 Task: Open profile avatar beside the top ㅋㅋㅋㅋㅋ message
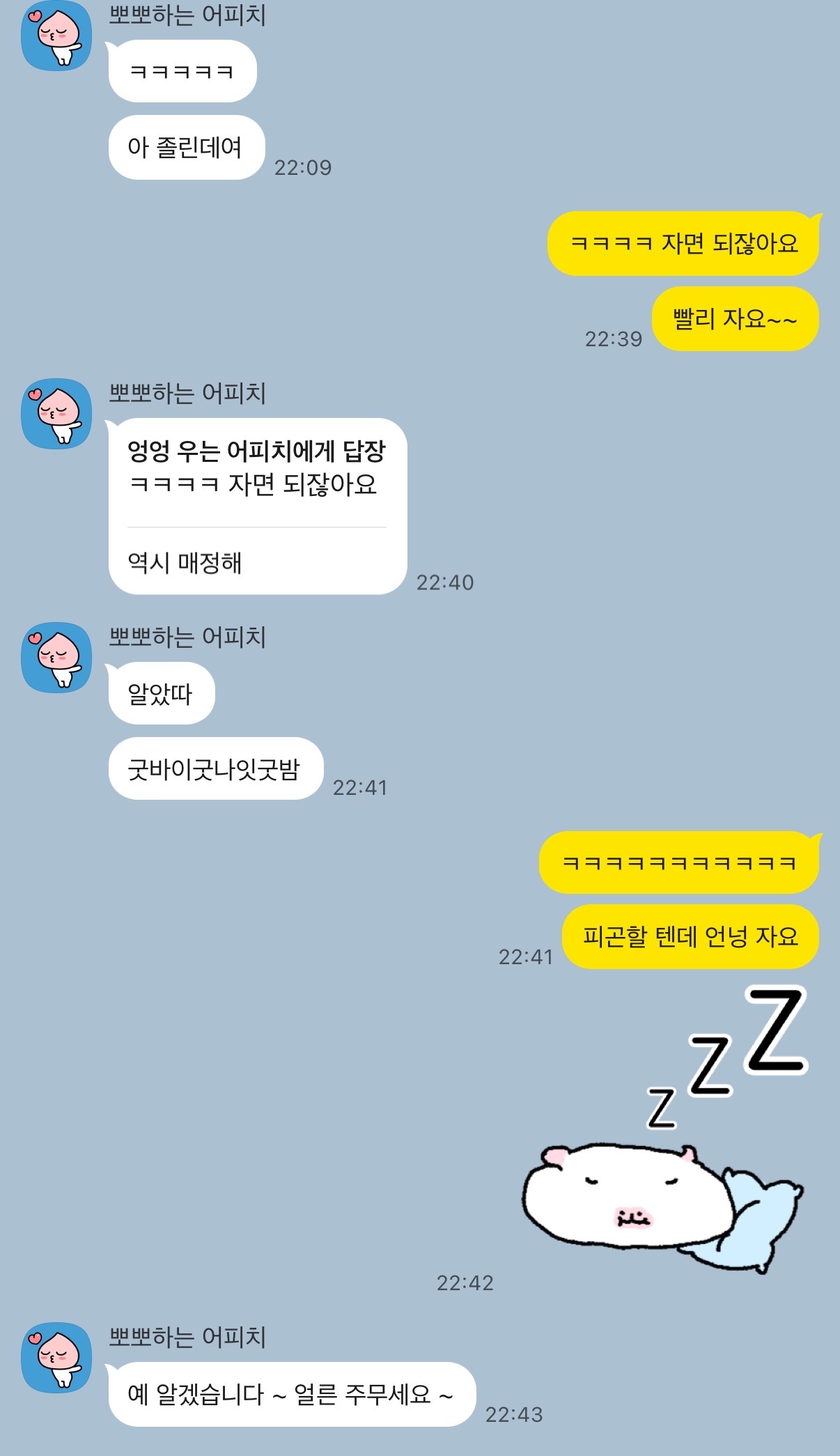point(56,36)
